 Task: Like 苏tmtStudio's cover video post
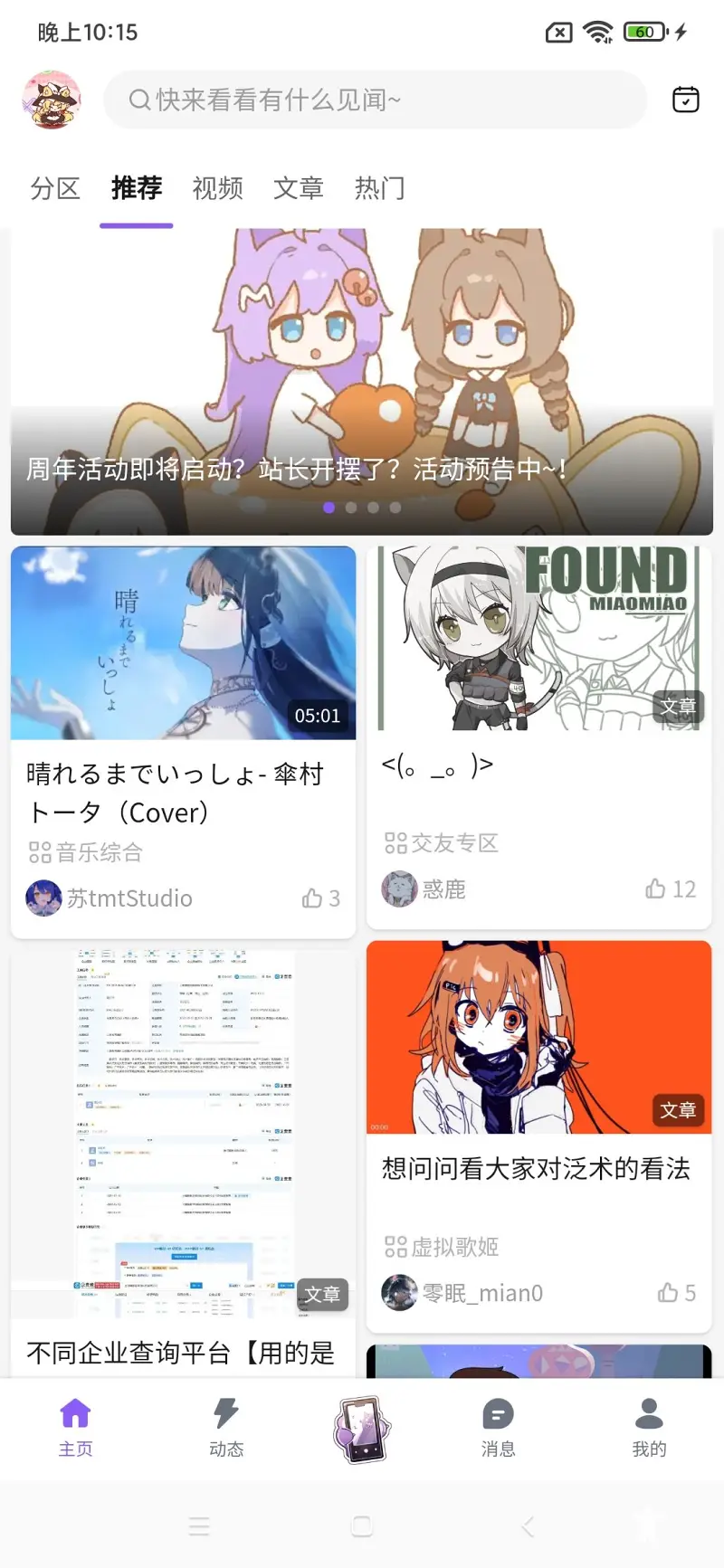click(312, 897)
